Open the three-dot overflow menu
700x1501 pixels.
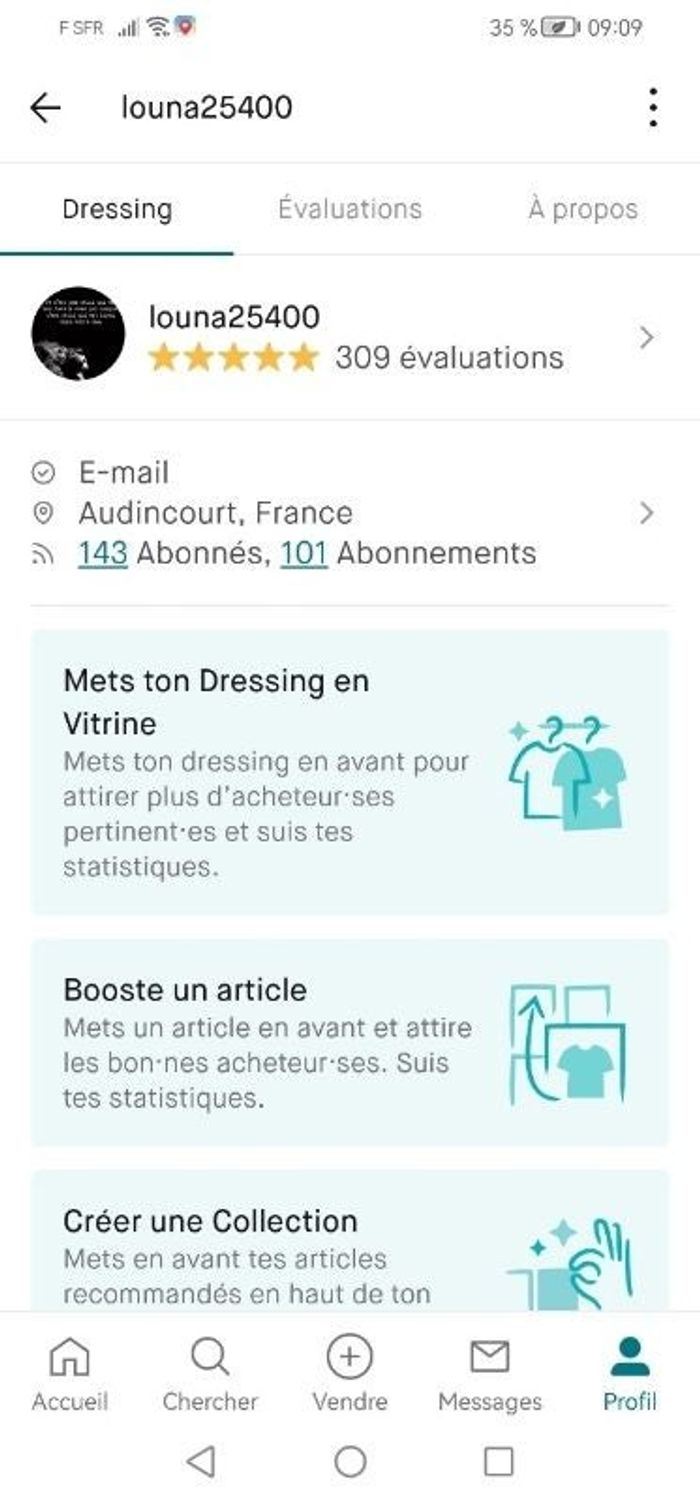pos(652,108)
